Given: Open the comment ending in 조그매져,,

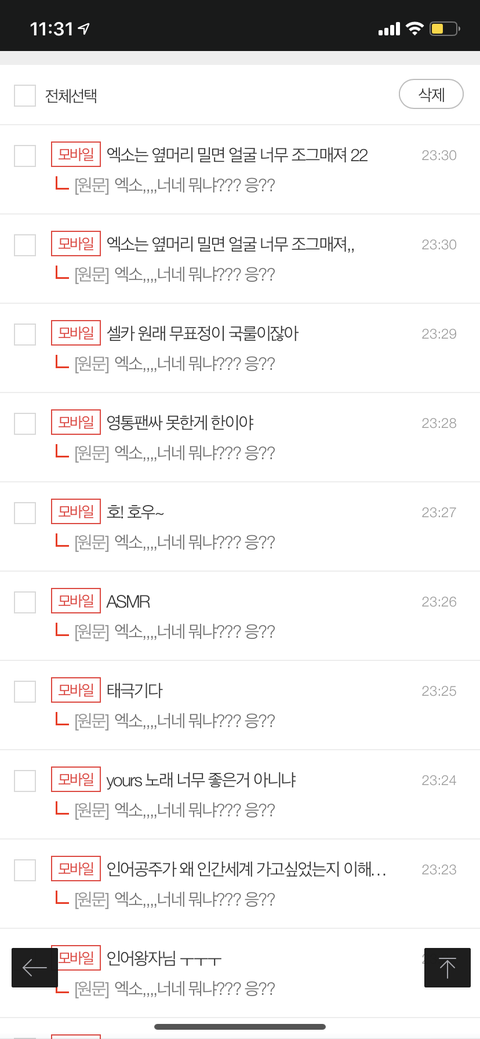Looking at the screenshot, I should pos(231,245).
